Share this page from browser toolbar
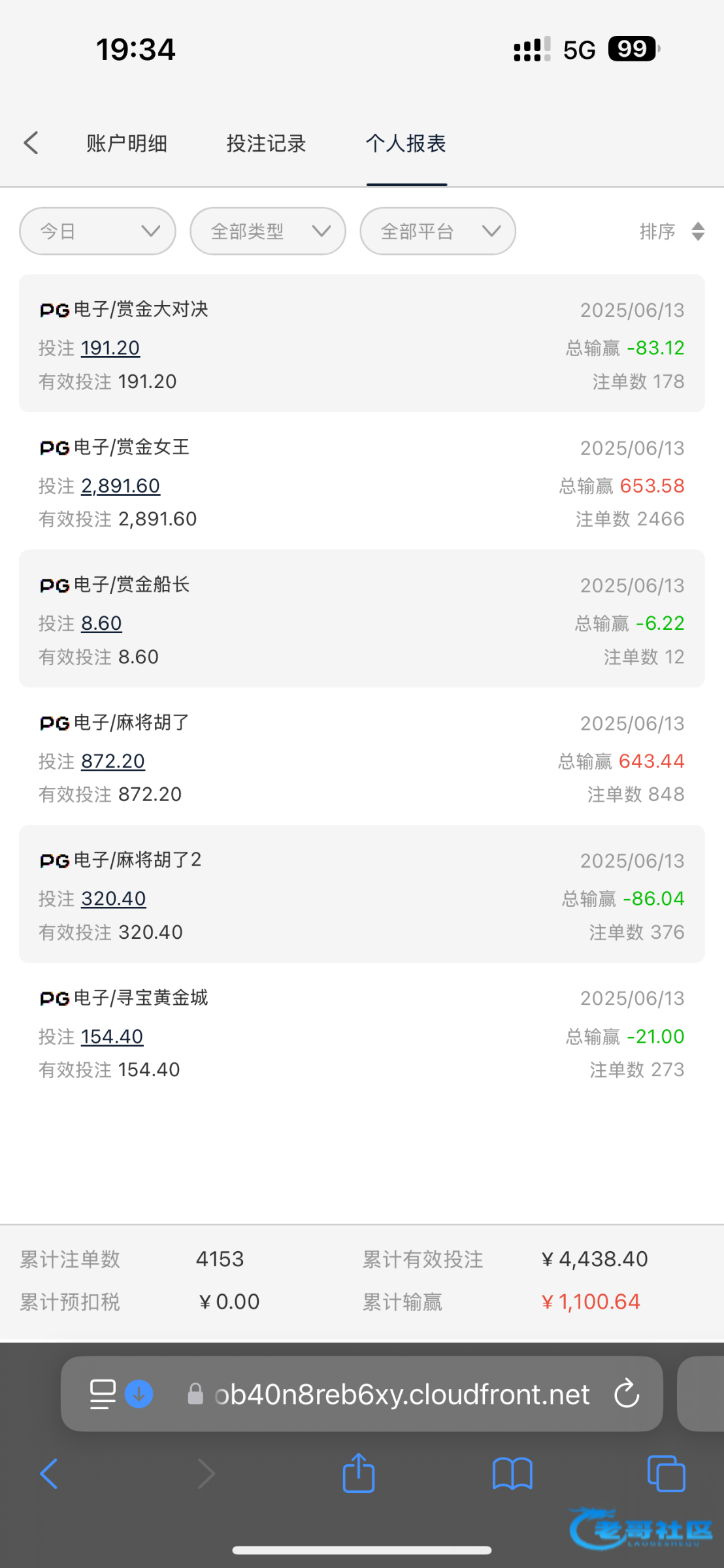The width and height of the screenshot is (724, 1568). pos(359,1474)
